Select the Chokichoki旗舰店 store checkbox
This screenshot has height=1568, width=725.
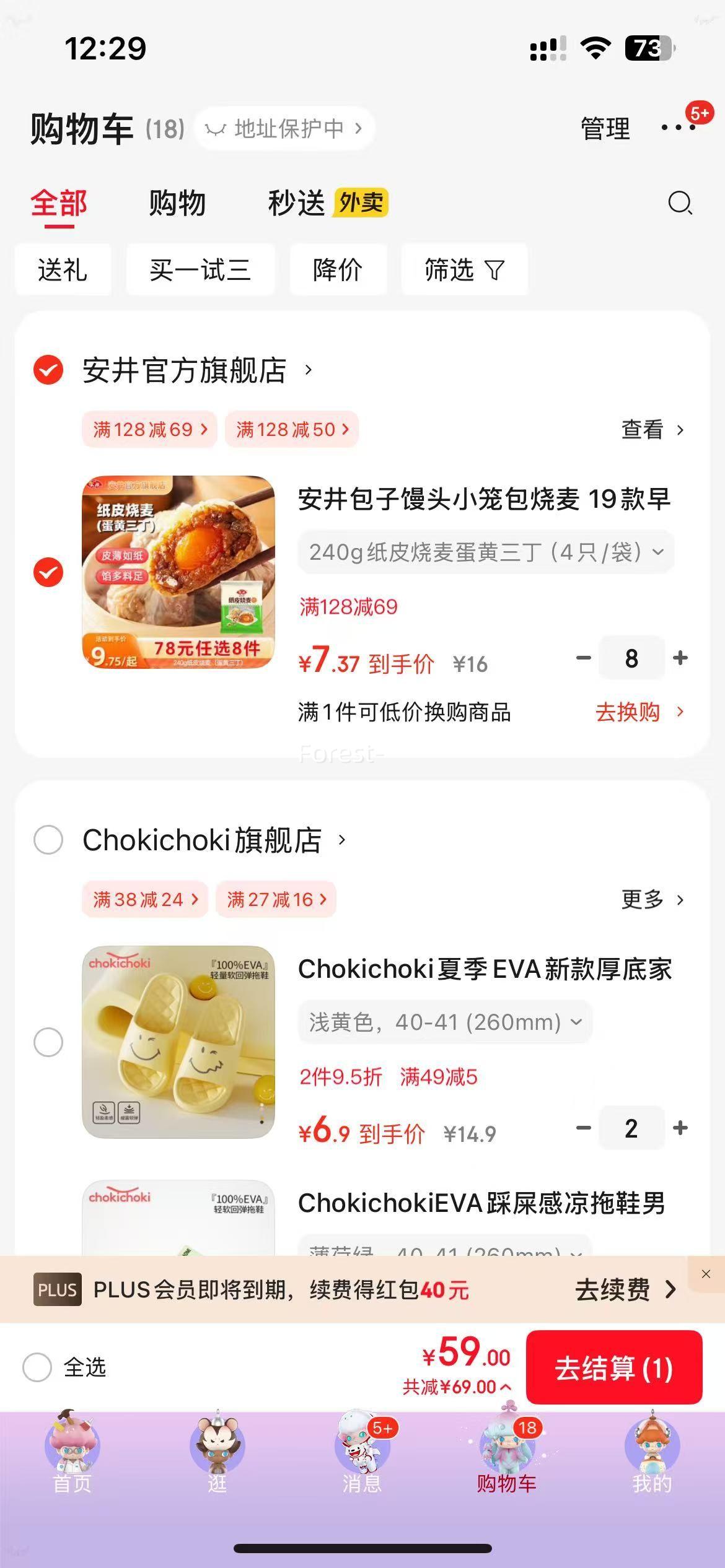pyautogui.click(x=48, y=841)
